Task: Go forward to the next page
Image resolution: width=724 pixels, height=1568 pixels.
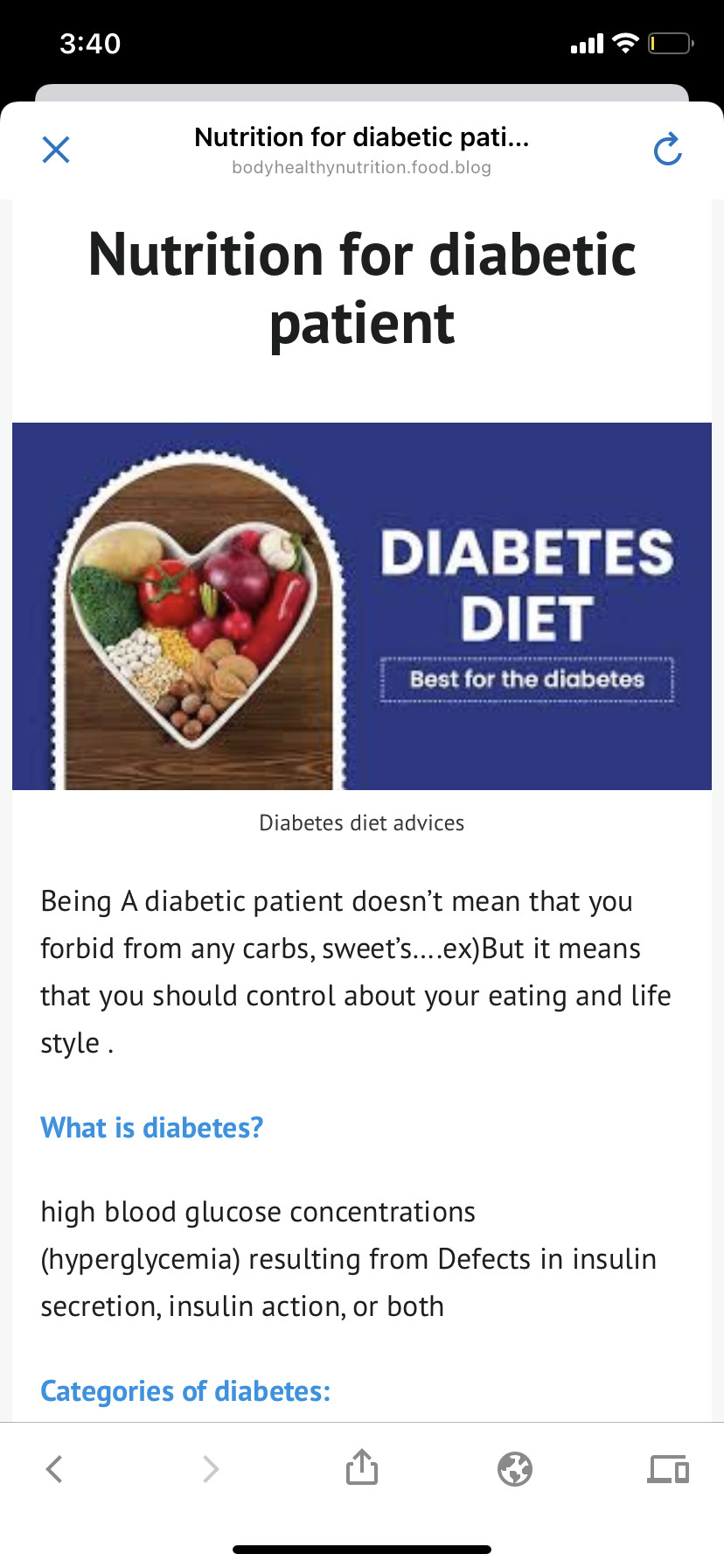Action: click(x=210, y=1468)
